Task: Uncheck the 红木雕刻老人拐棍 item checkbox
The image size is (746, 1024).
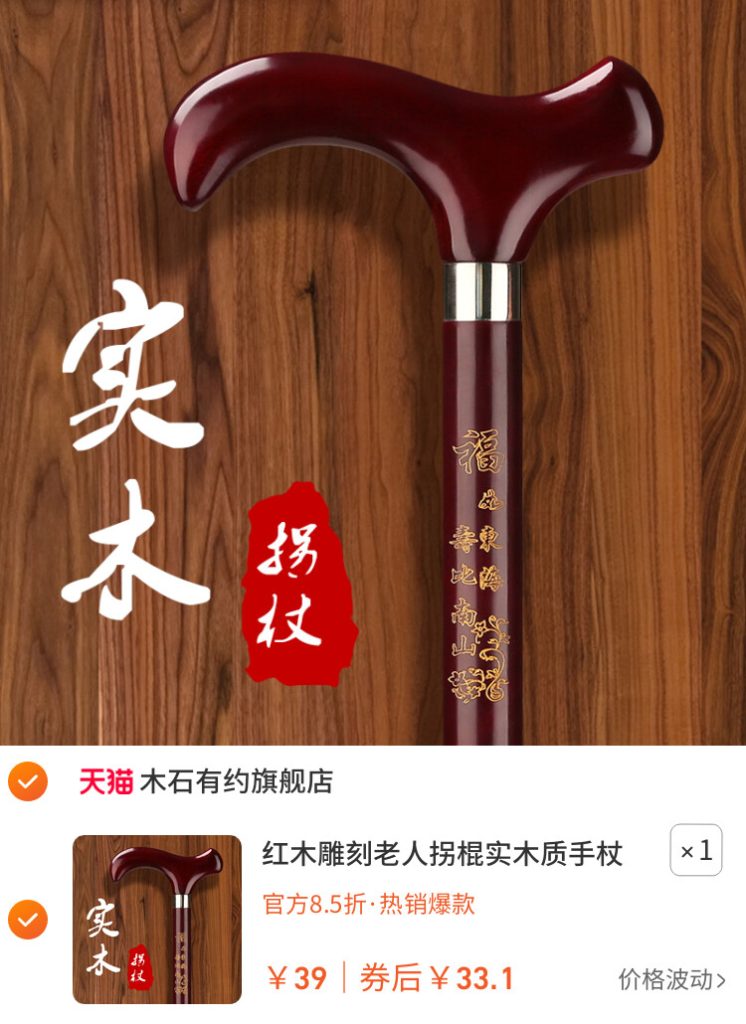Action: pyautogui.click(x=27, y=919)
